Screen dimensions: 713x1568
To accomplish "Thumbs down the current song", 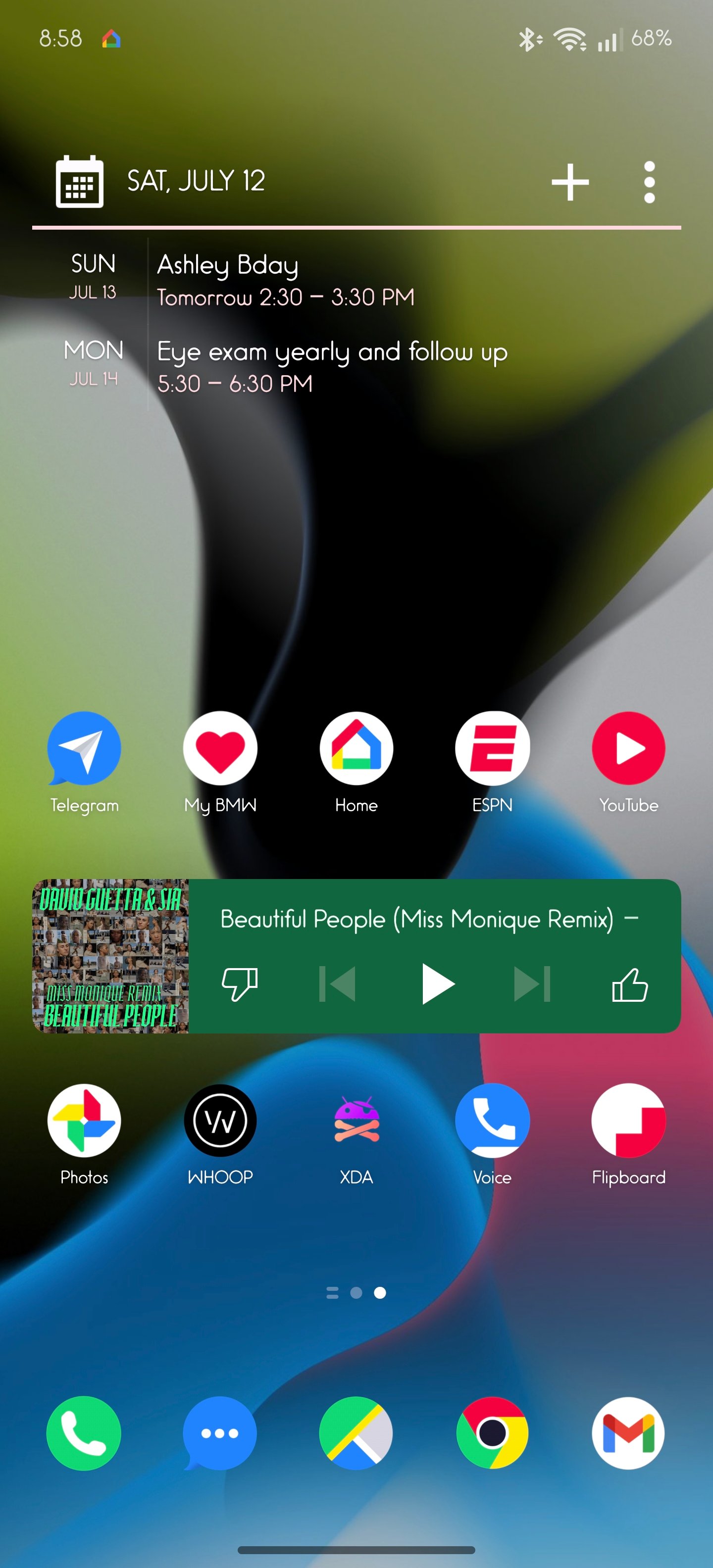I will (239, 983).
